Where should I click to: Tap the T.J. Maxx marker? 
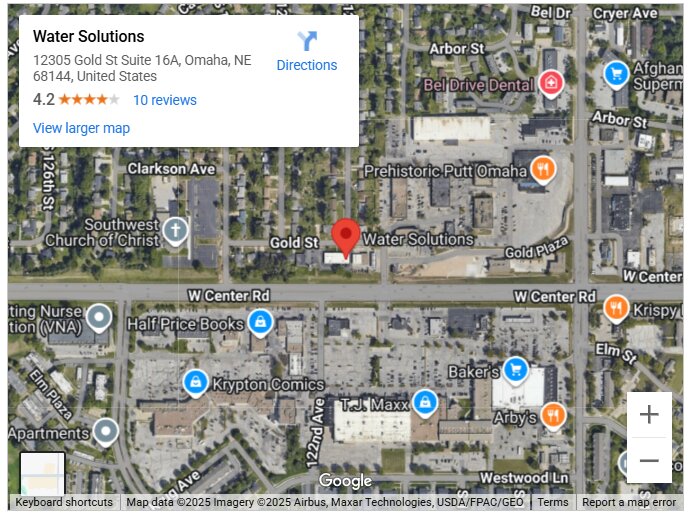425,402
